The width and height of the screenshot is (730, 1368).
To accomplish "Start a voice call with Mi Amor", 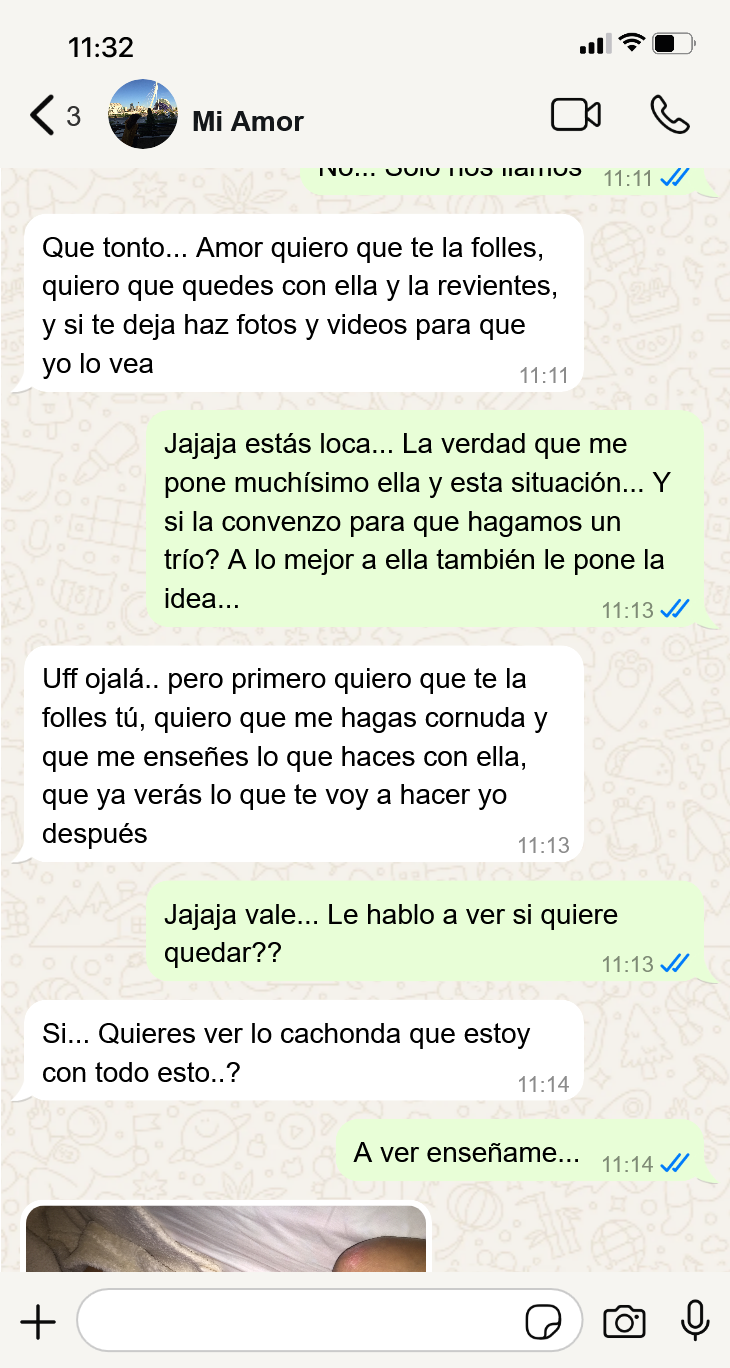I will [669, 115].
